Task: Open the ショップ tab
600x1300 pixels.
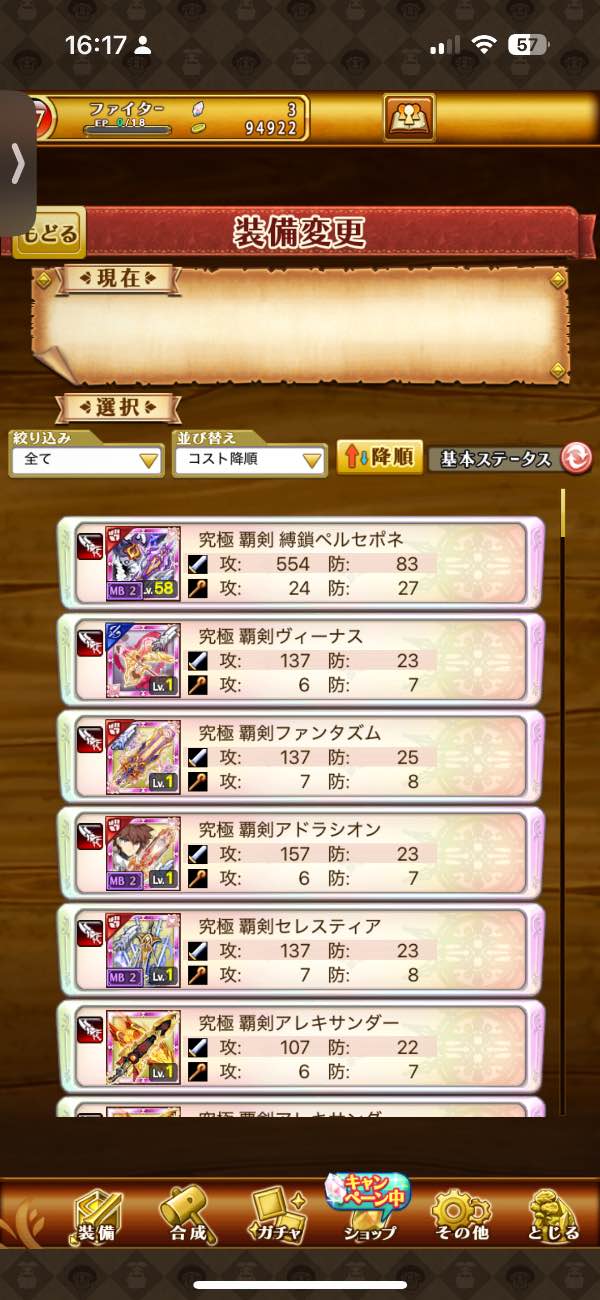Action: click(366, 1212)
